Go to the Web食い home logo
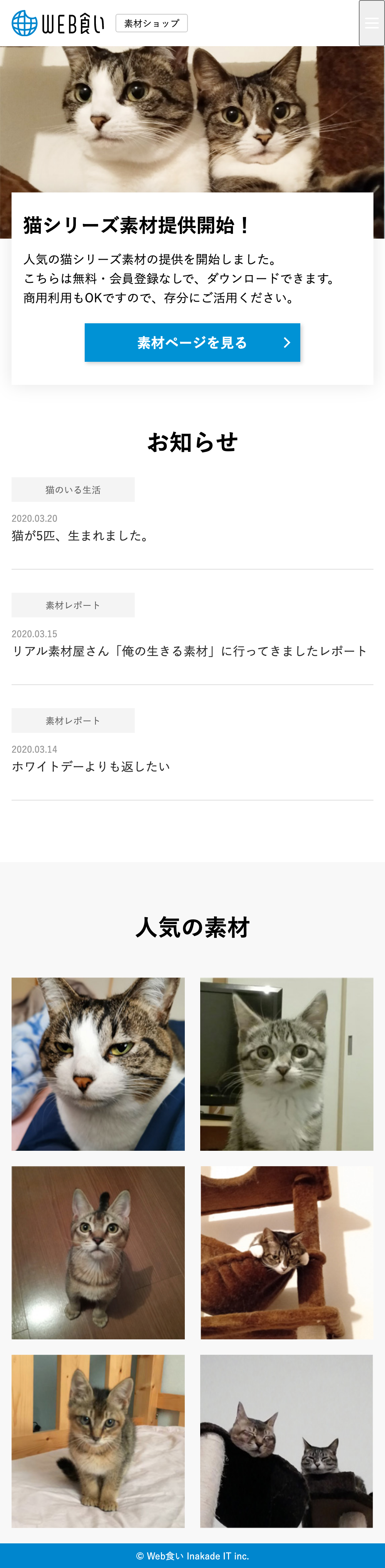Image resolution: width=385 pixels, height=1568 pixels. click(58, 23)
